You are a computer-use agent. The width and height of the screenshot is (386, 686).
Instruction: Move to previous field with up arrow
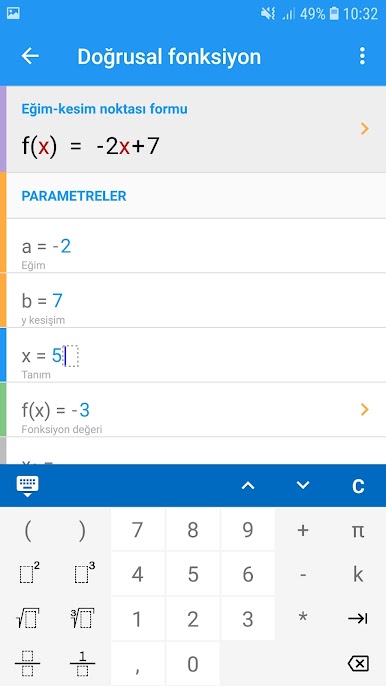pyautogui.click(x=248, y=486)
